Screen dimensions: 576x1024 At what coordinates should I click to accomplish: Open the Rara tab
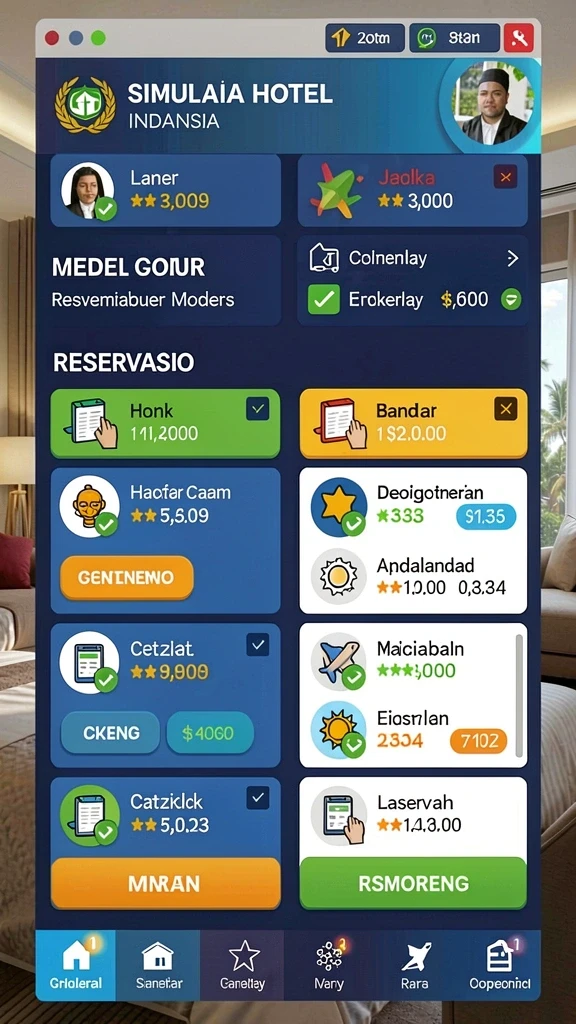pyautogui.click(x=415, y=965)
